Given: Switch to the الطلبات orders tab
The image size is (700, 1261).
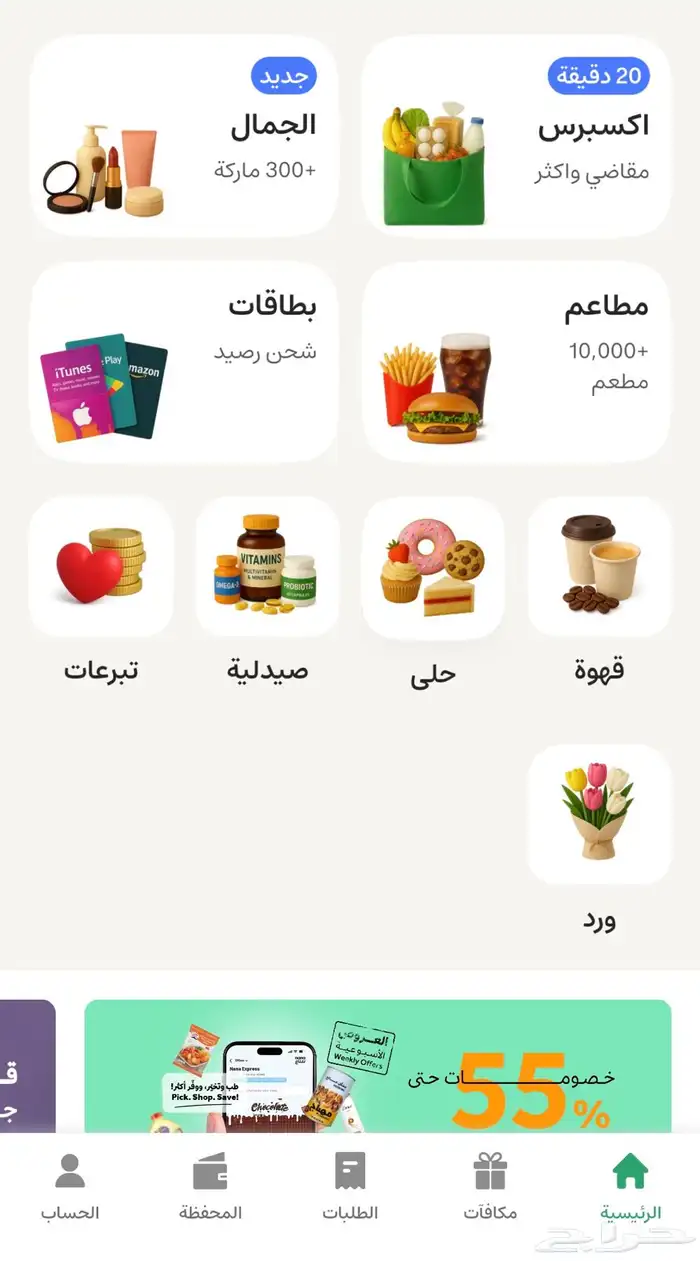Looking at the screenshot, I should pos(350,1186).
